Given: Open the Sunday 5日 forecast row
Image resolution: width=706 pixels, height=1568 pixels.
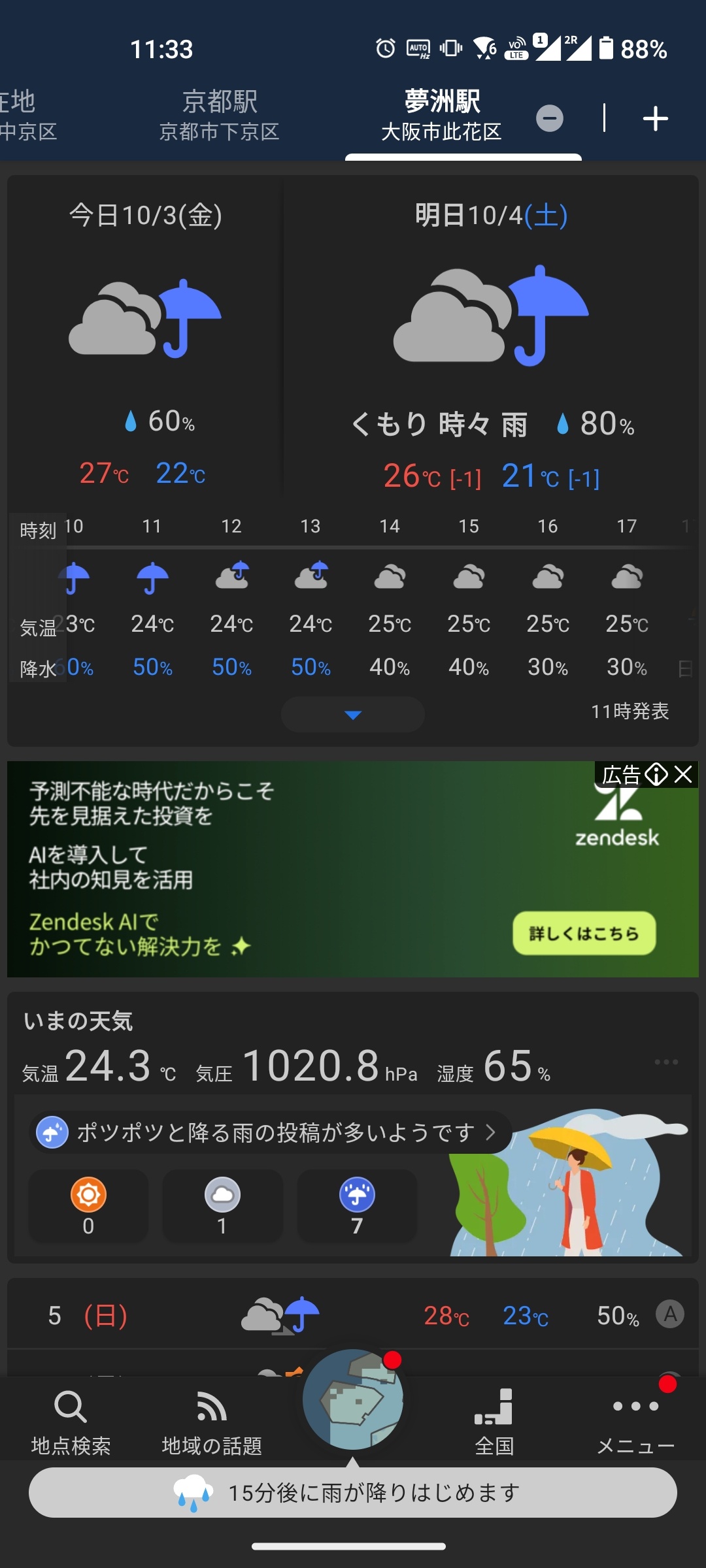Looking at the screenshot, I should (353, 1315).
